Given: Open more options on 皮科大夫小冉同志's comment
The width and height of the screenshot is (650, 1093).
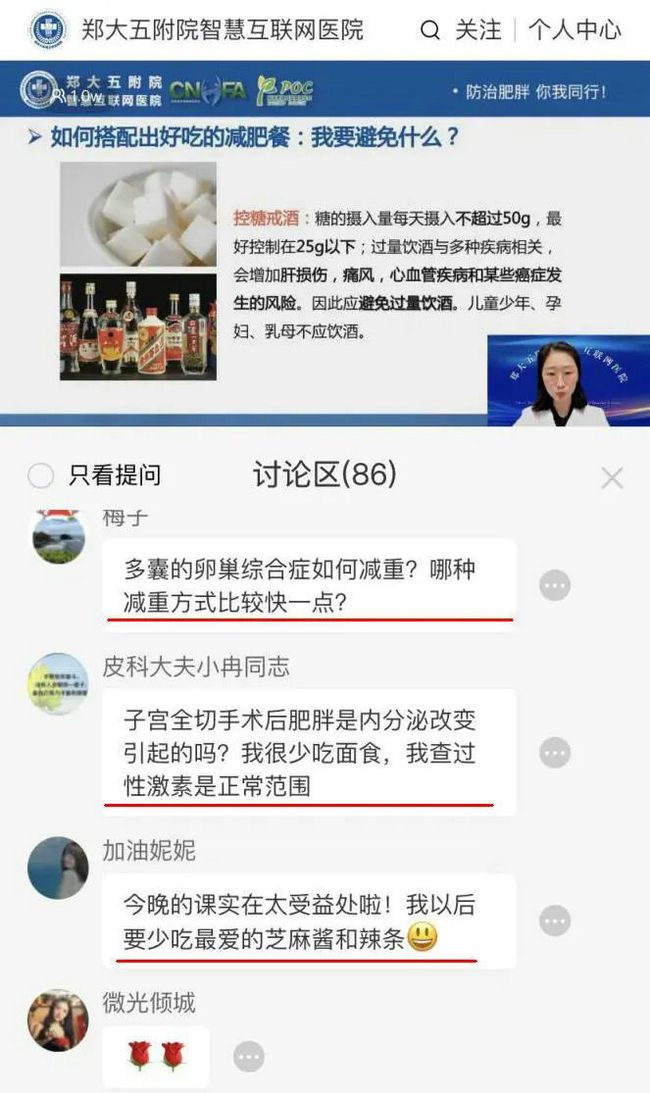Looking at the screenshot, I should [555, 752].
